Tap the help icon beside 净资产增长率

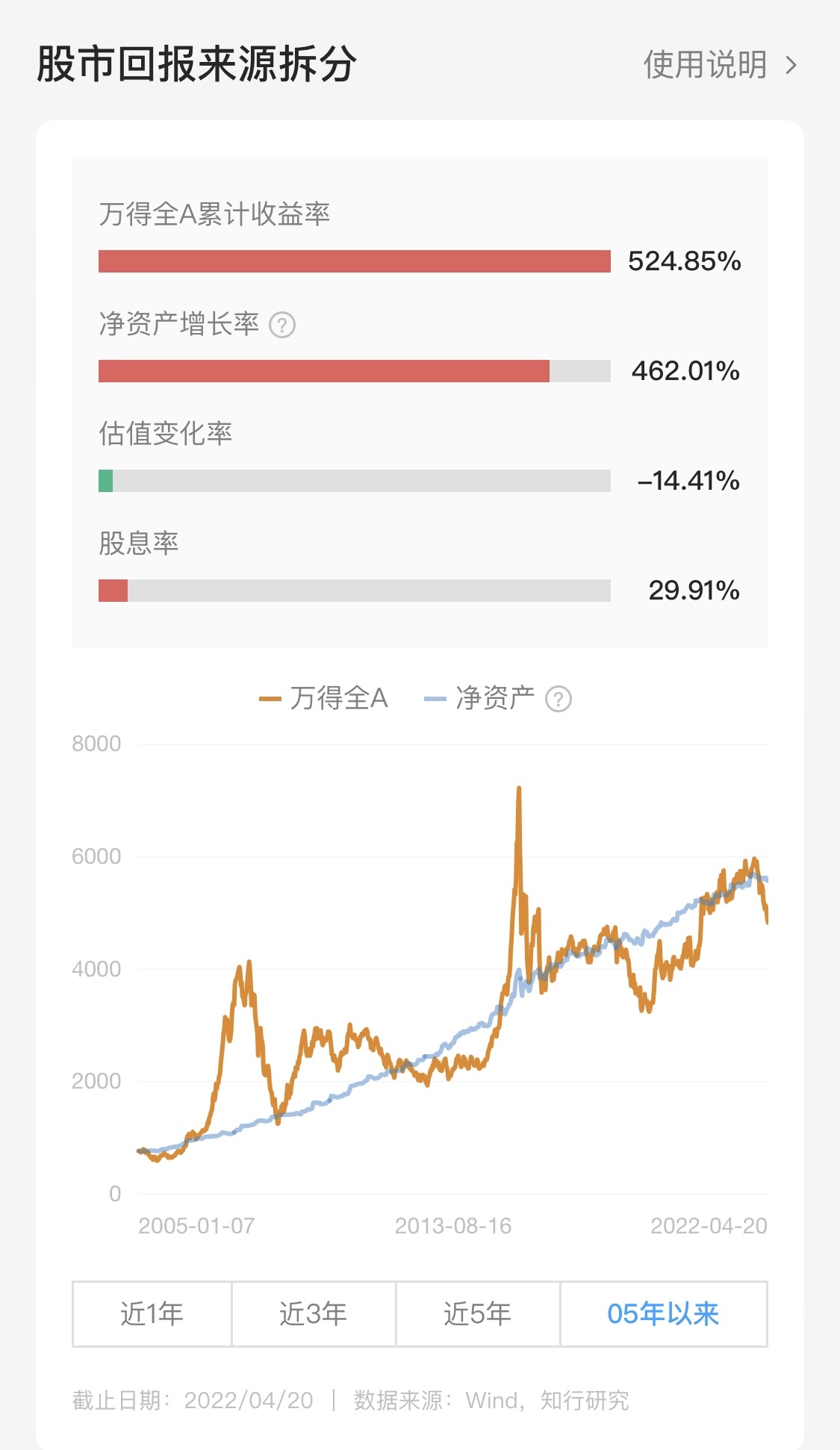282,326
